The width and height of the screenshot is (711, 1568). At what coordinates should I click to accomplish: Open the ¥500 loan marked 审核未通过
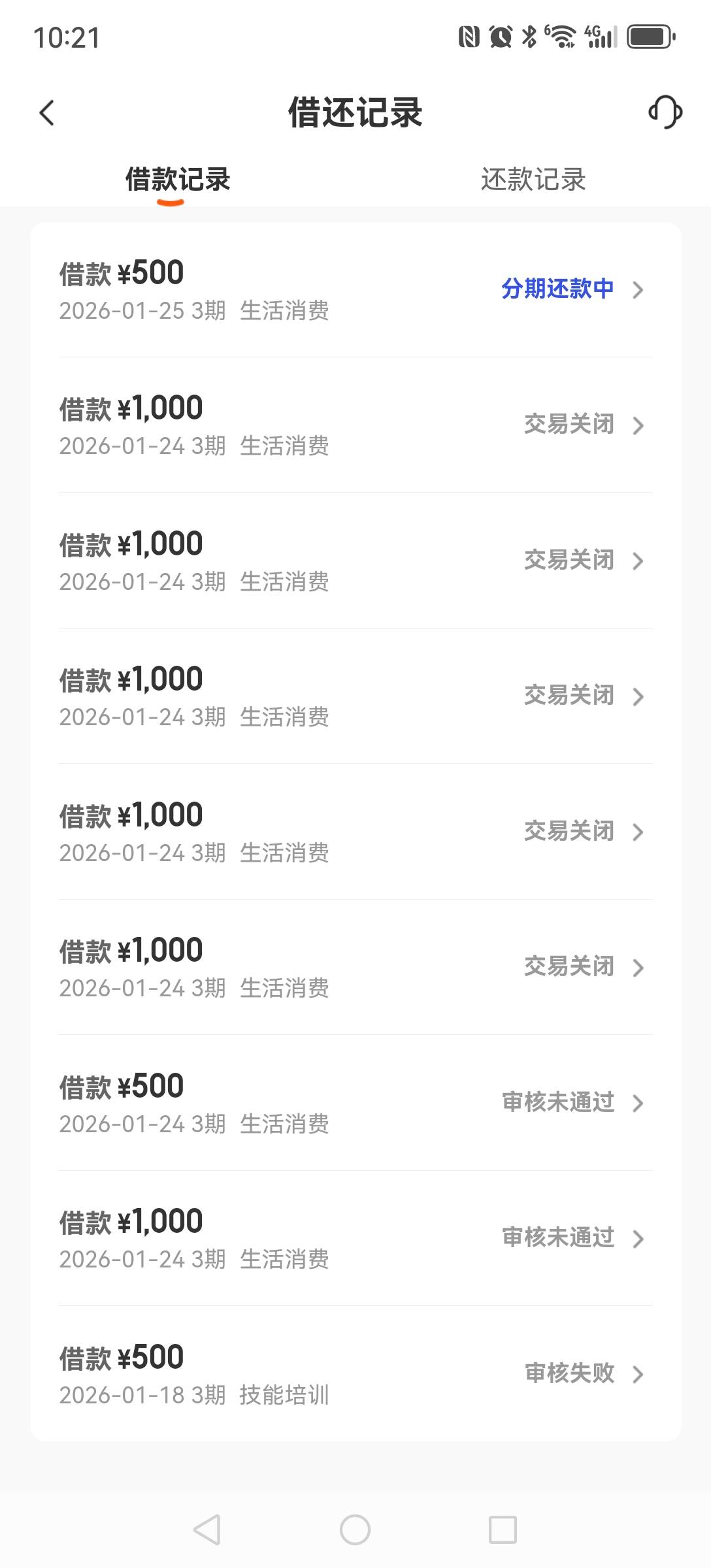pos(355,1103)
